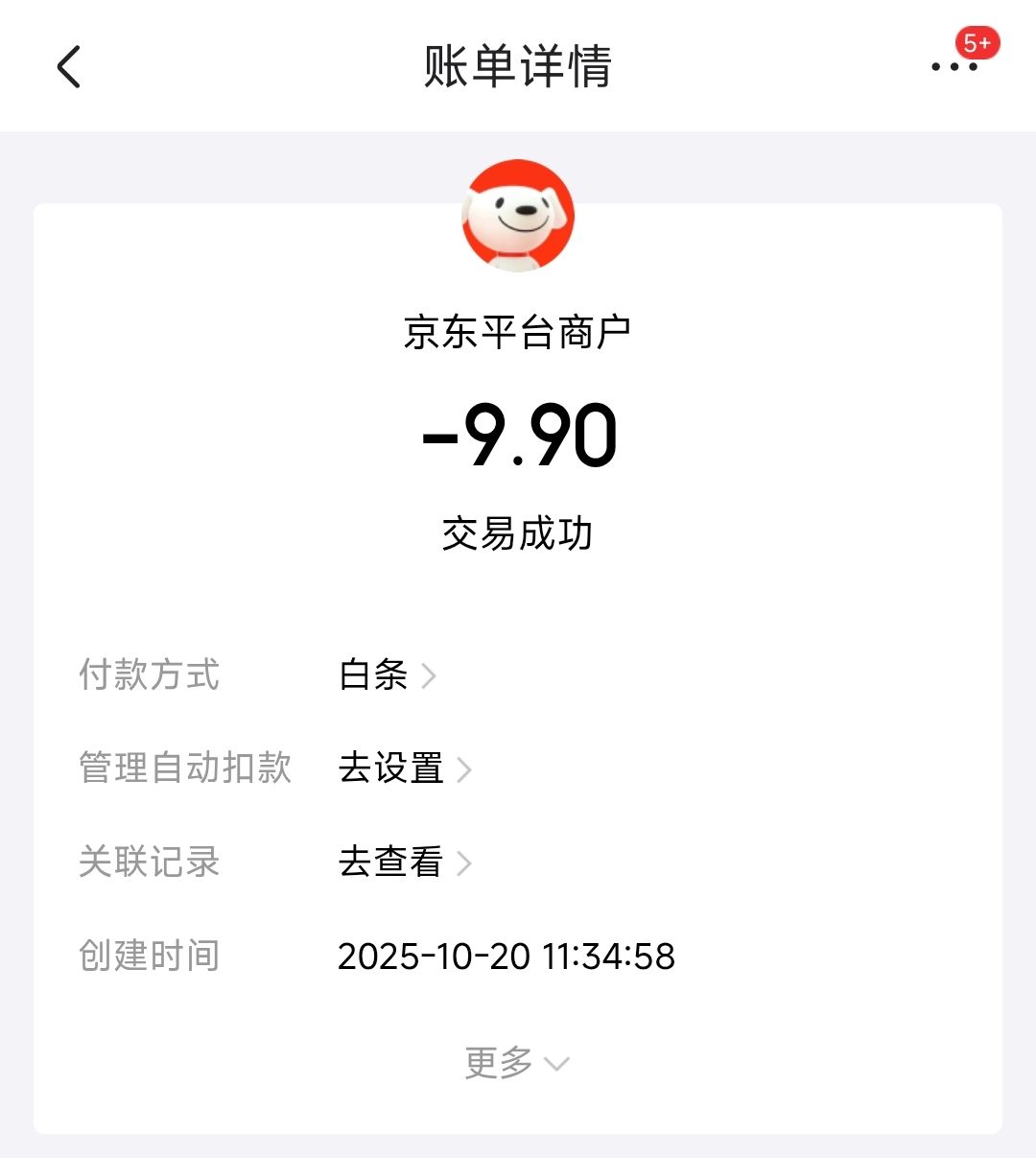Viewport: 1036px width, 1158px height.
Task: Open the three-dot overflow menu
Action: [x=954, y=67]
